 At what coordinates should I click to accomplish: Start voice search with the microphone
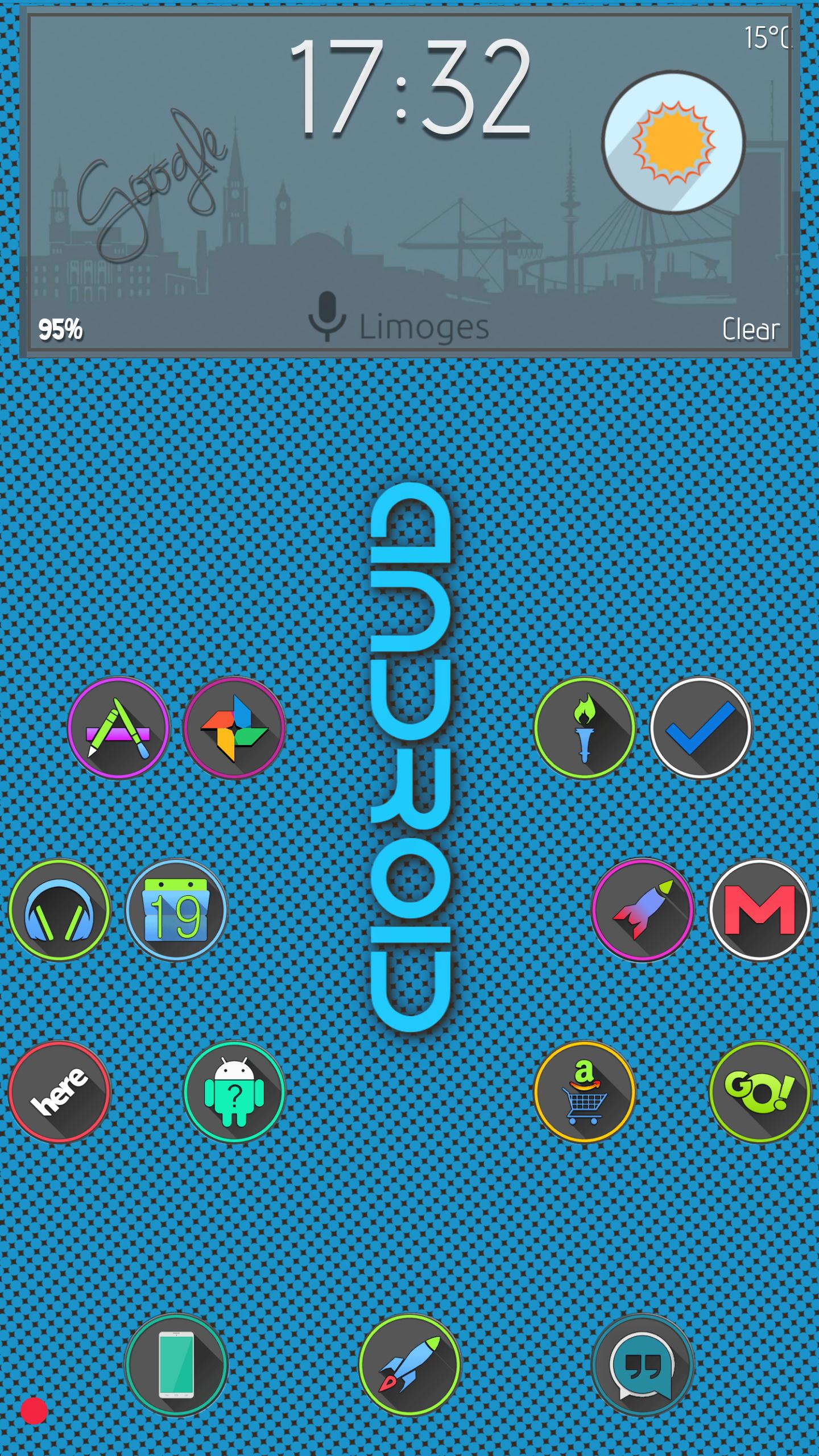326,316
